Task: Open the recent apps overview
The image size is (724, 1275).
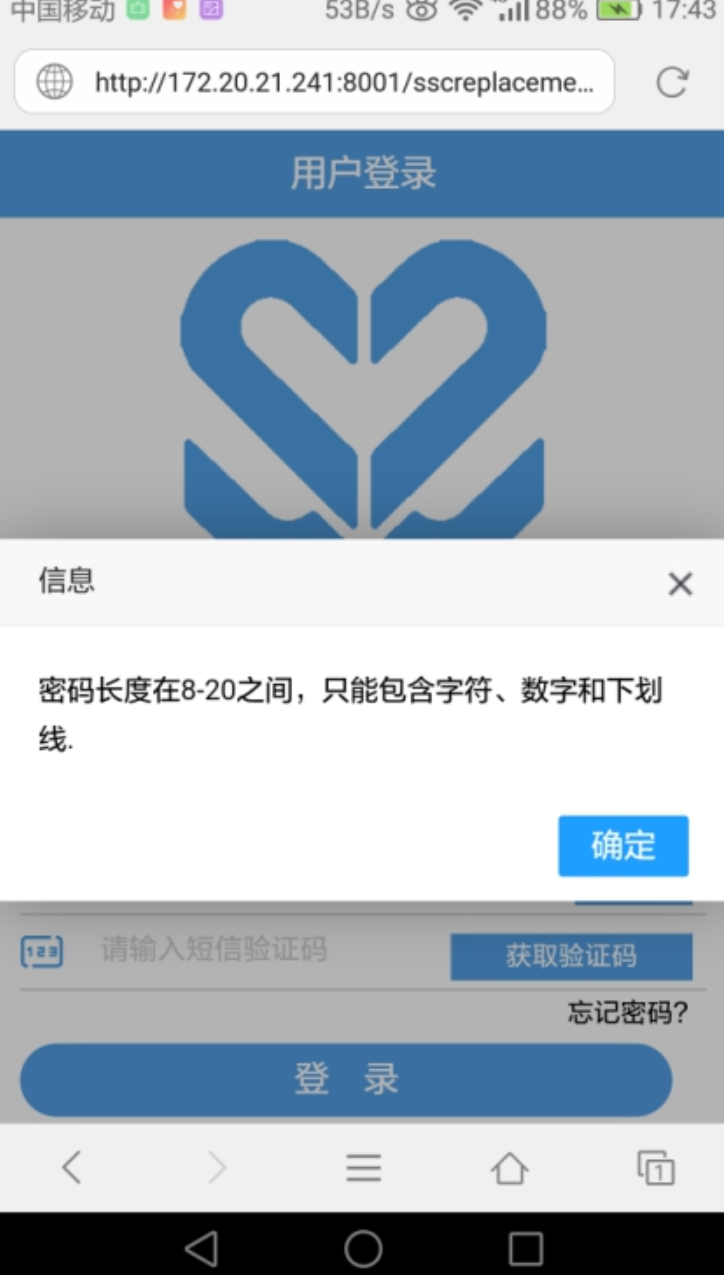Action: 525,1248
